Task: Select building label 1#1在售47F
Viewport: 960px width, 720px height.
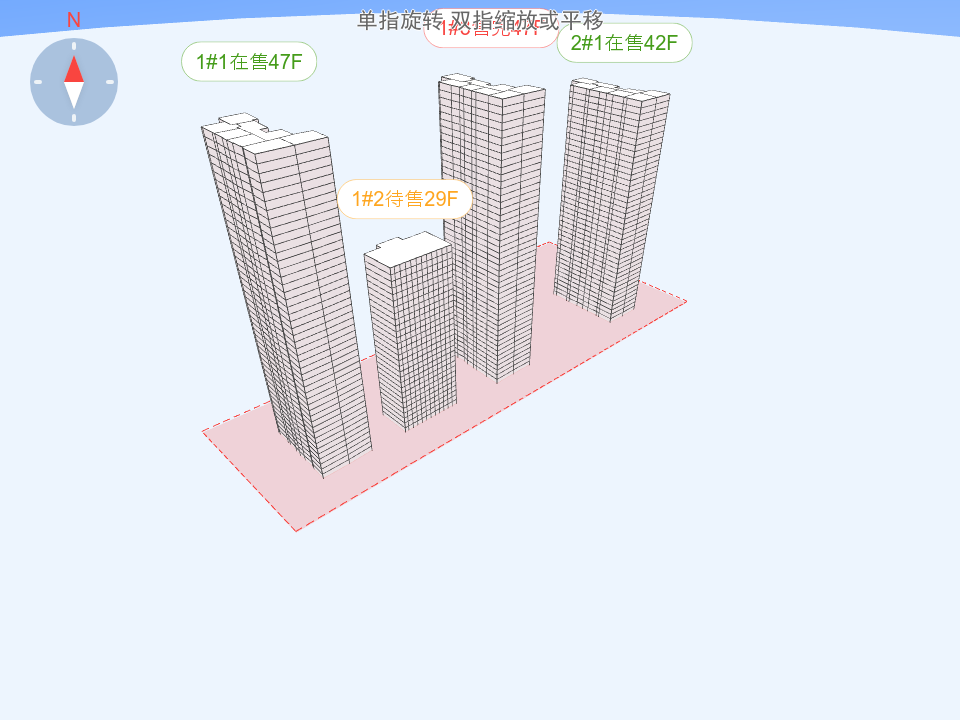Action: pos(249,62)
